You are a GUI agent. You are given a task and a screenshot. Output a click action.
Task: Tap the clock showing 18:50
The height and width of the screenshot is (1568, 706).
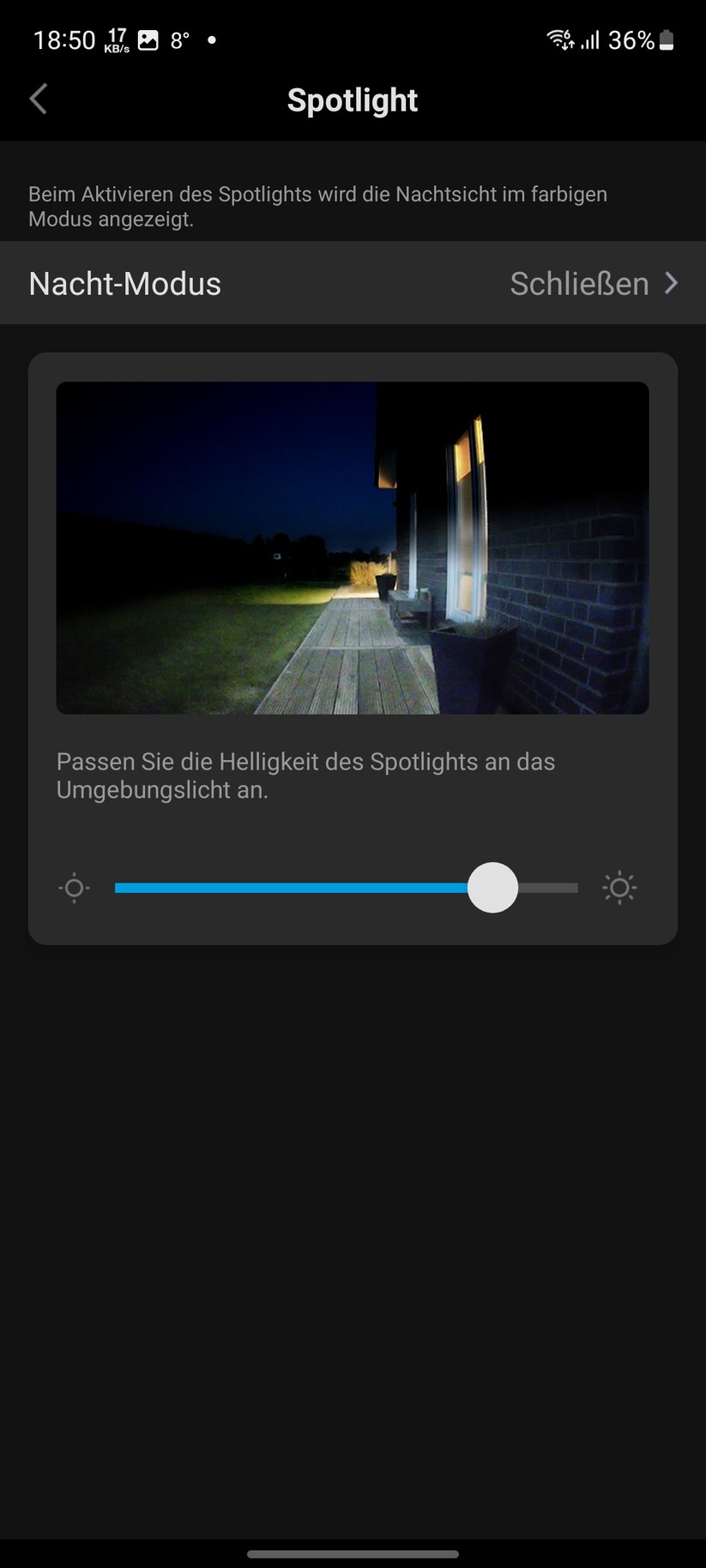click(x=63, y=39)
